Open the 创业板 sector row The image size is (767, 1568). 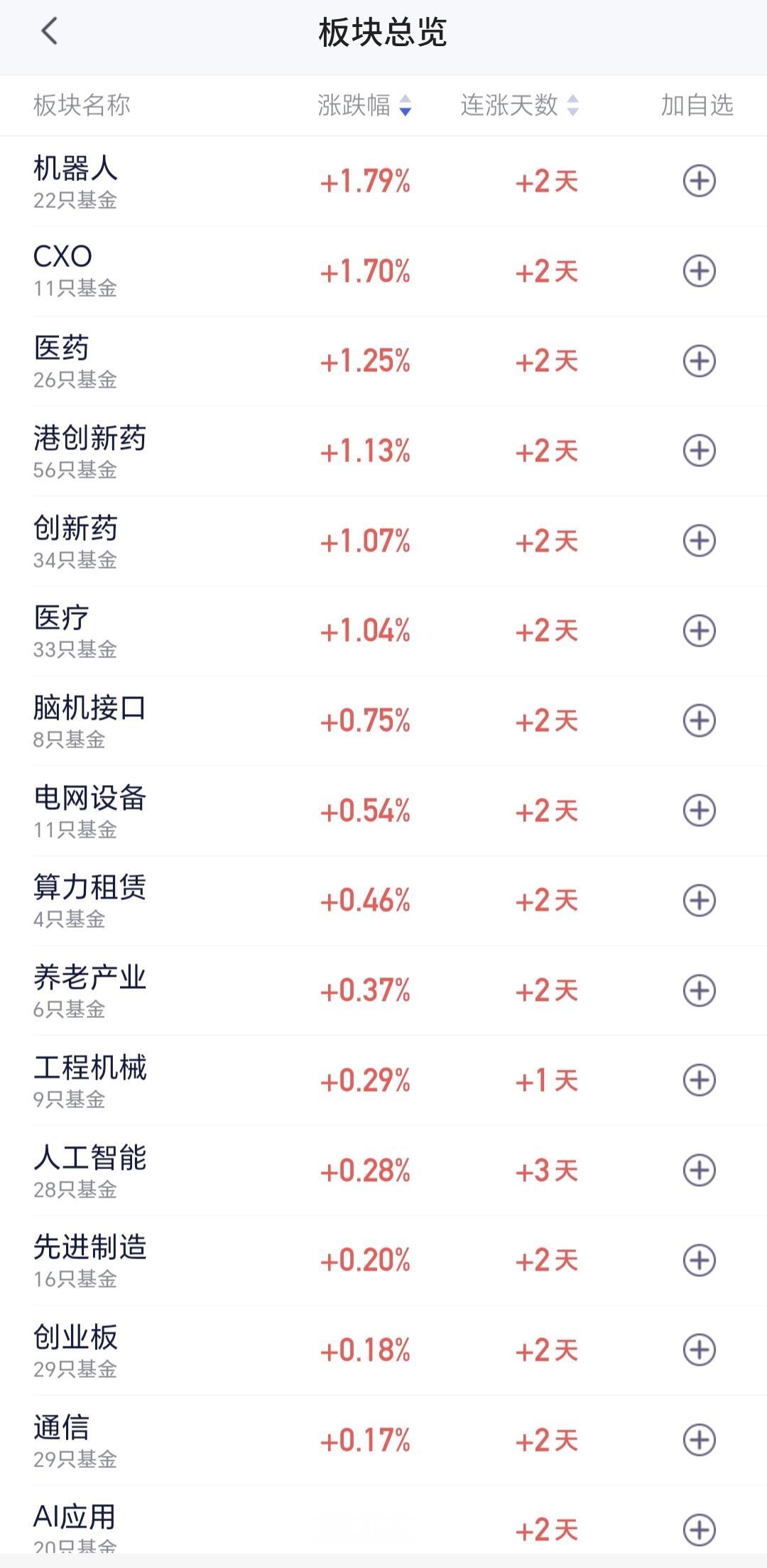coord(383,1350)
